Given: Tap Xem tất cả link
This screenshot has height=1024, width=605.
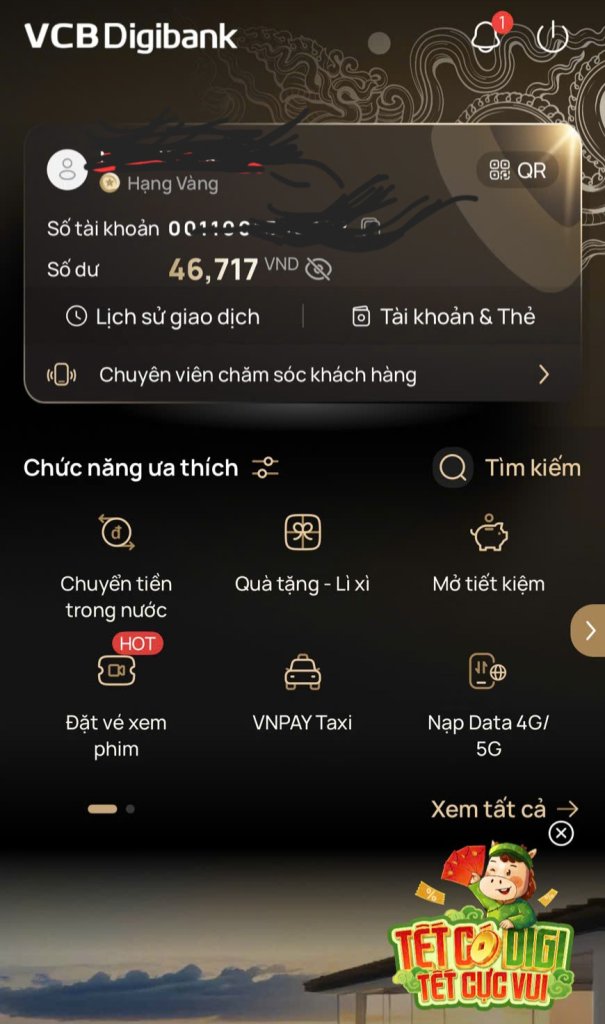Looking at the screenshot, I should pos(504,809).
